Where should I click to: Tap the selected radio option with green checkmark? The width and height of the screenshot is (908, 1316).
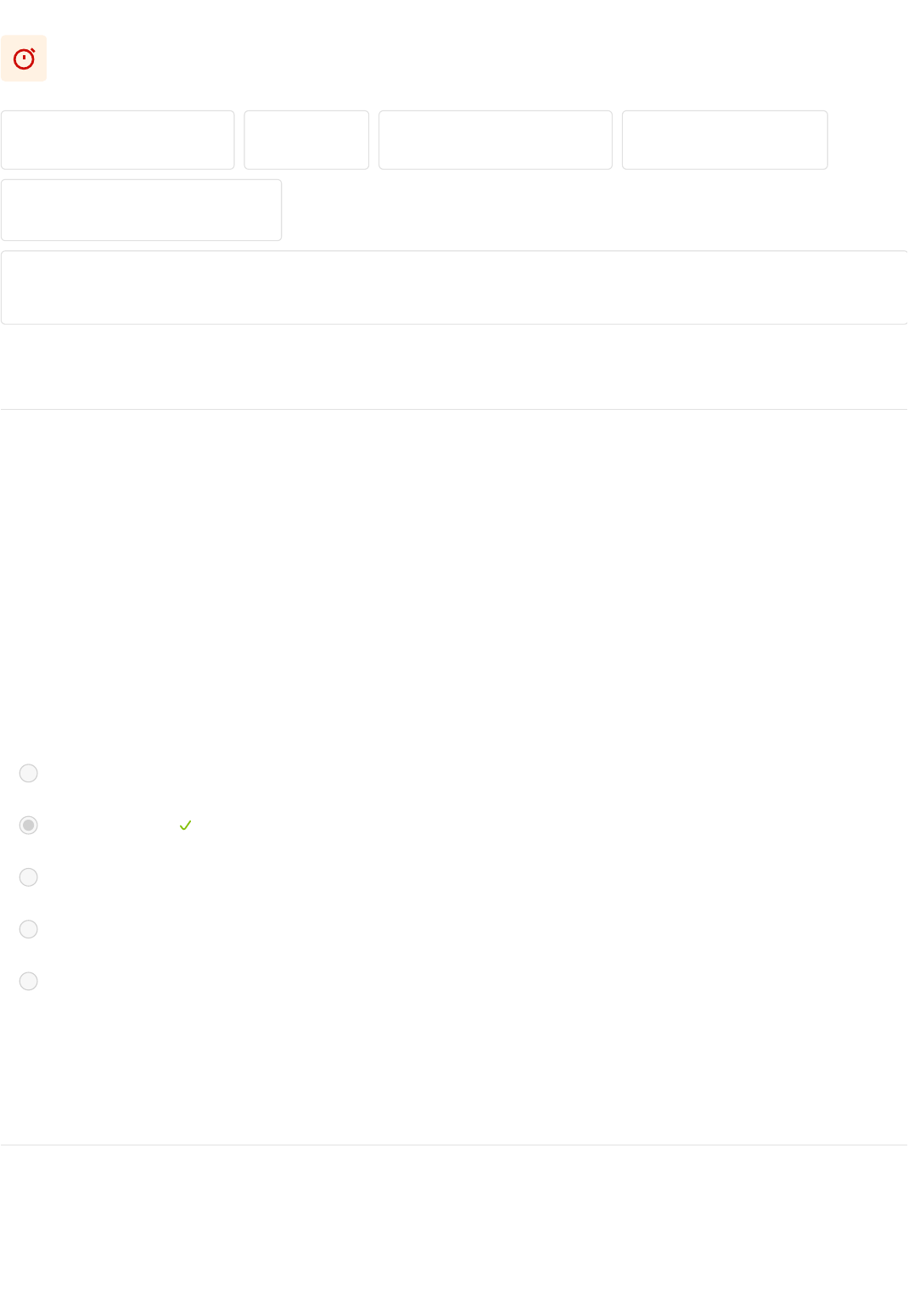pos(29,825)
